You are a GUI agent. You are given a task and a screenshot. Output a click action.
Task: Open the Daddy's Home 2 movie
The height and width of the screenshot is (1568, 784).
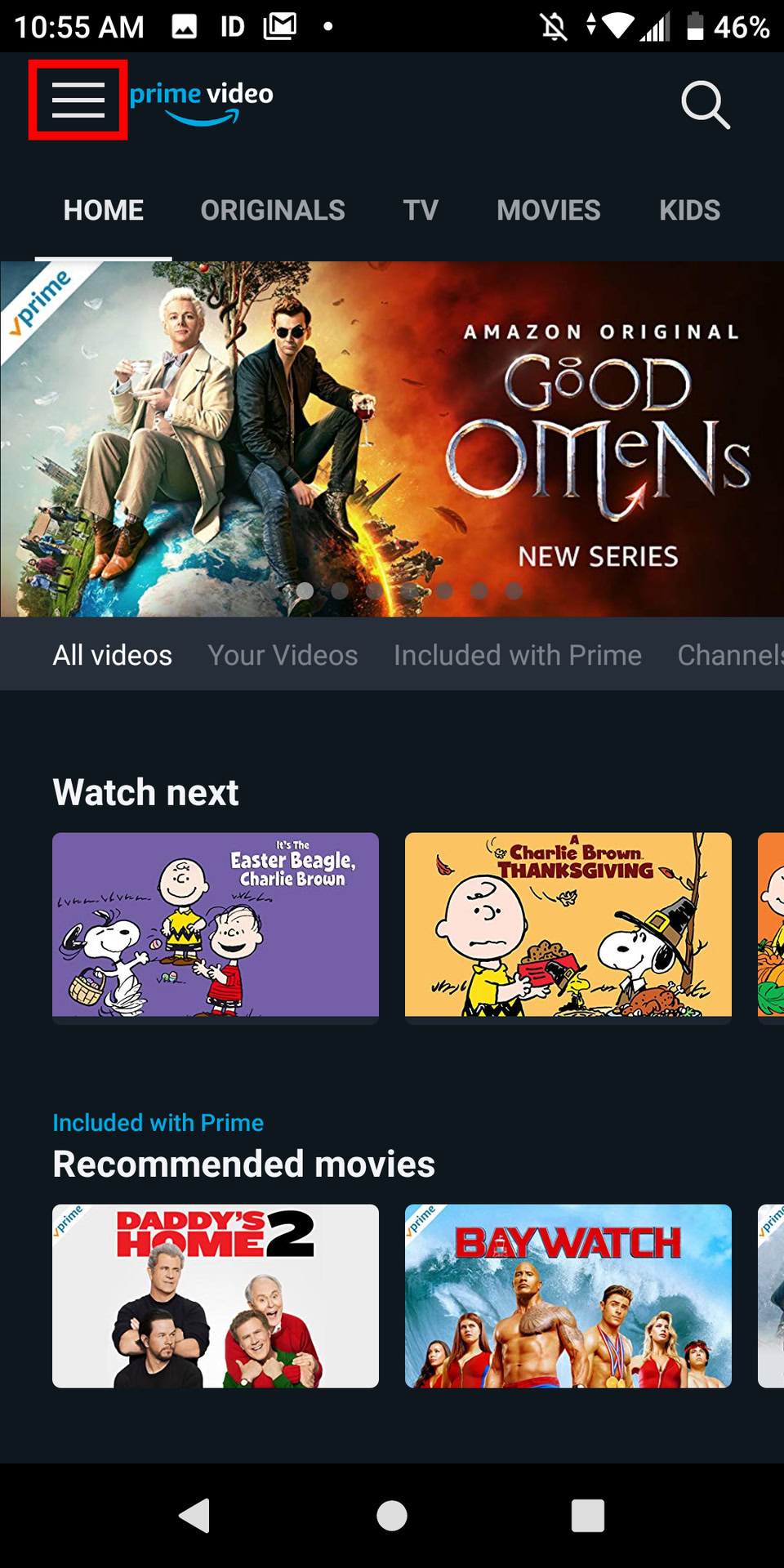(x=216, y=1296)
